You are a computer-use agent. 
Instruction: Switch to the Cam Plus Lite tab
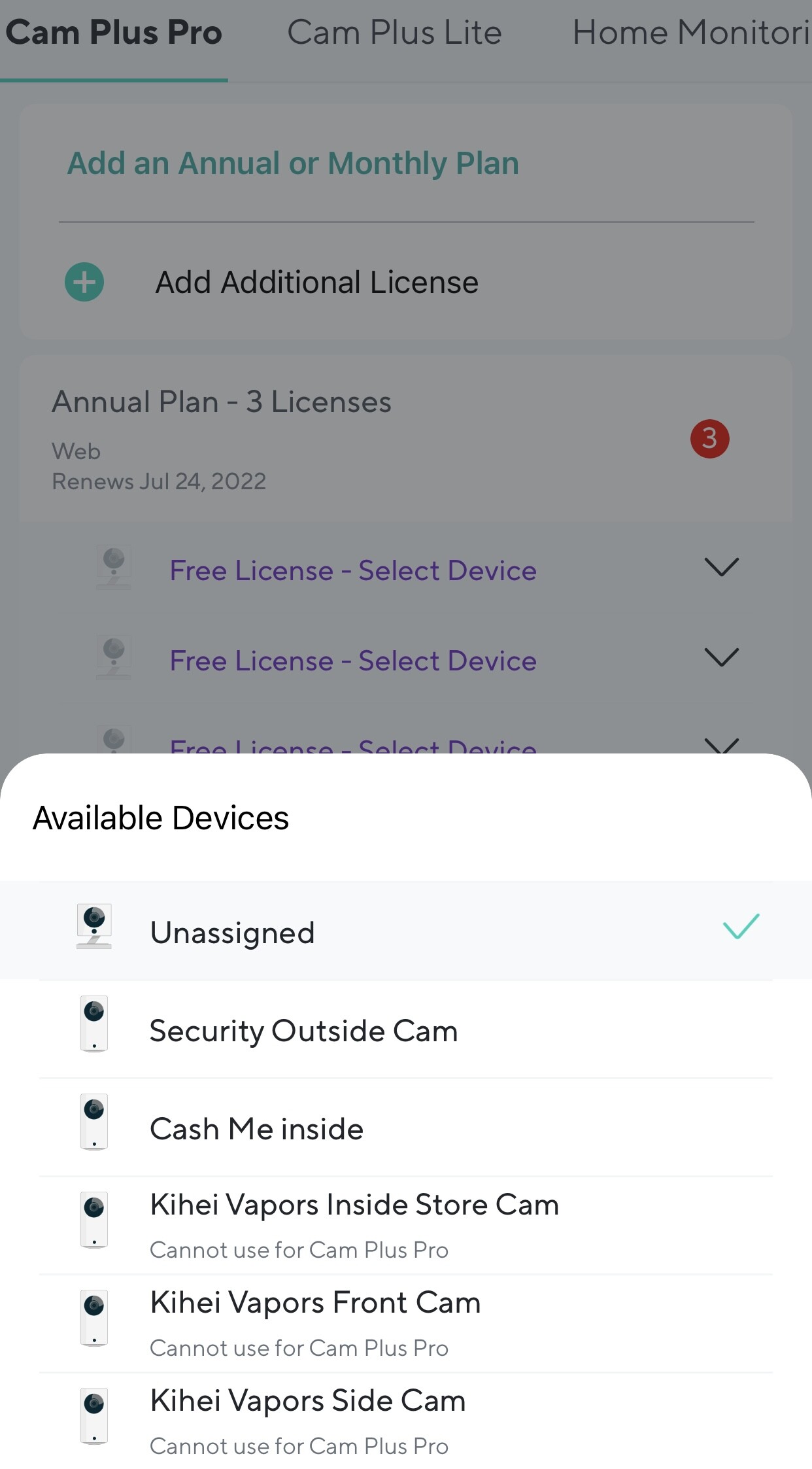[394, 33]
